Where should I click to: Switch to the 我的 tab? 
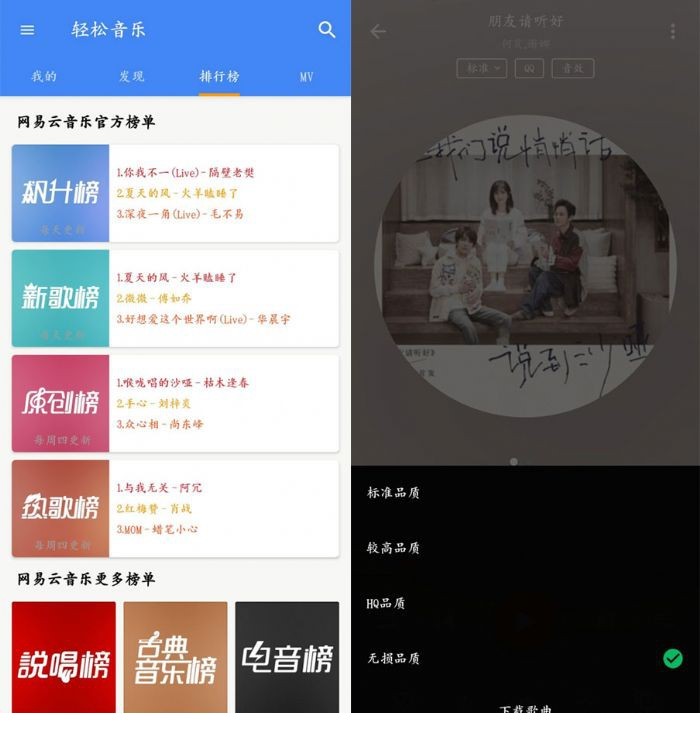point(44,76)
